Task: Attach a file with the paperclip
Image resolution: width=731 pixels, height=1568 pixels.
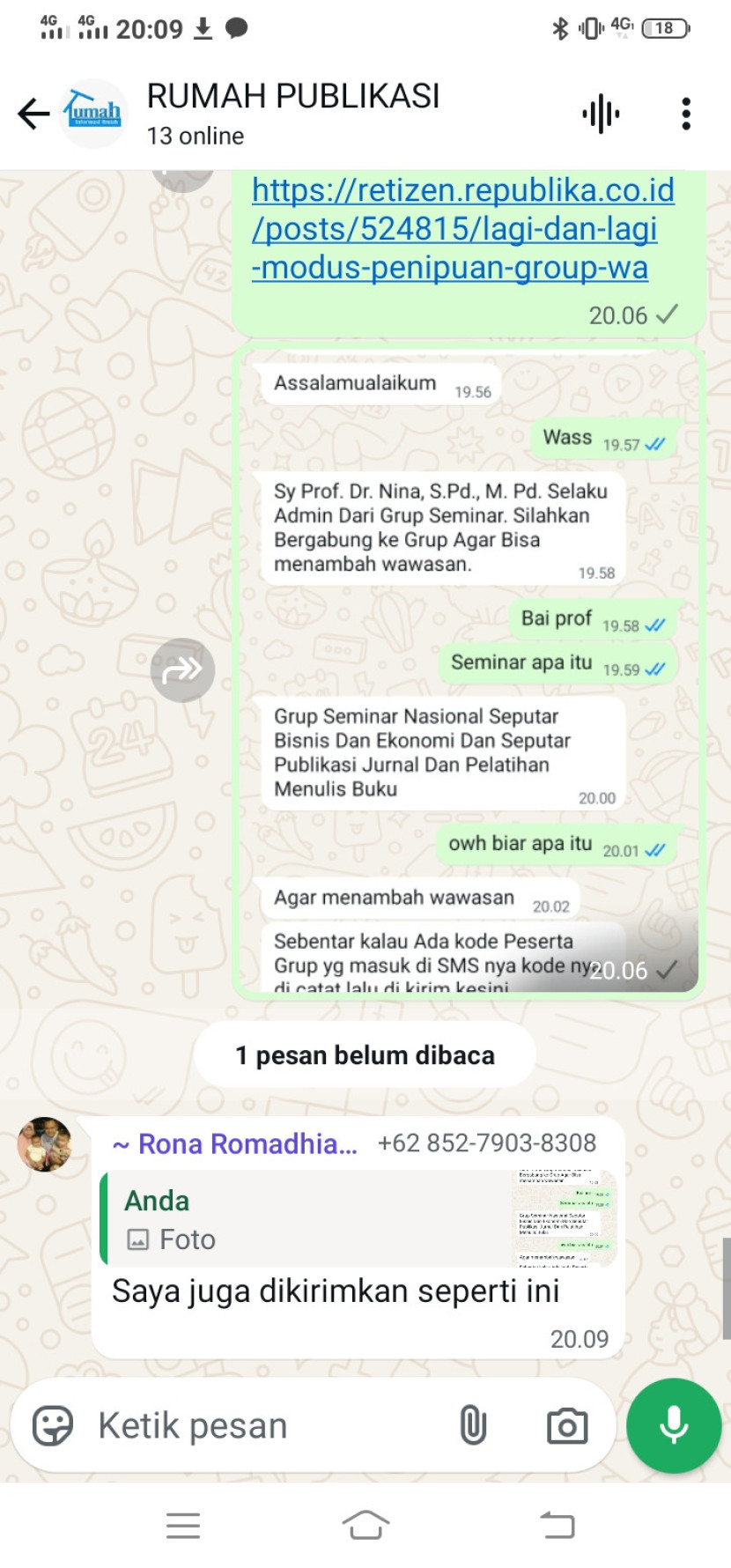Action: click(x=473, y=1425)
